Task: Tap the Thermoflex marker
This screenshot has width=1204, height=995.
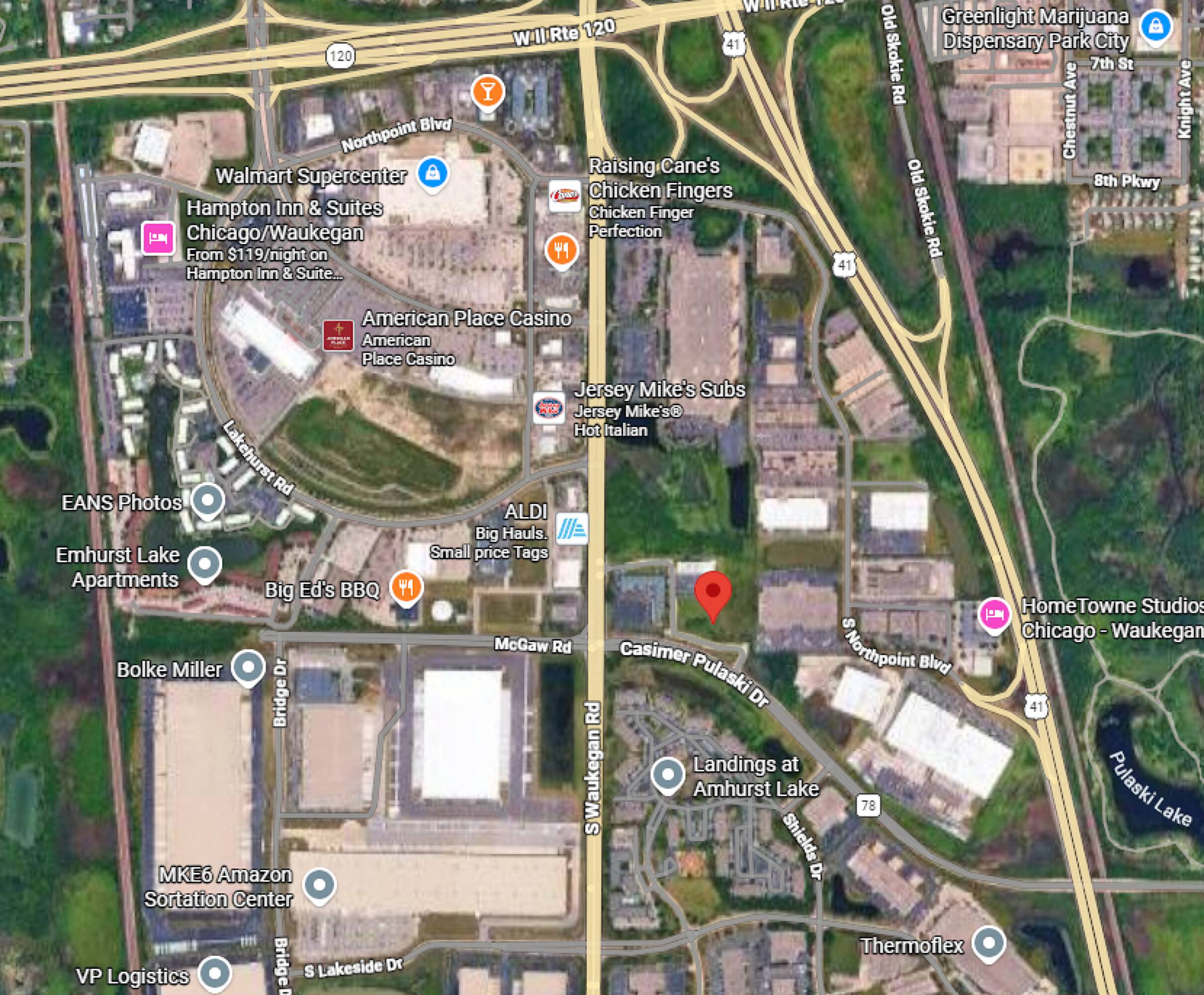Action: [x=989, y=943]
